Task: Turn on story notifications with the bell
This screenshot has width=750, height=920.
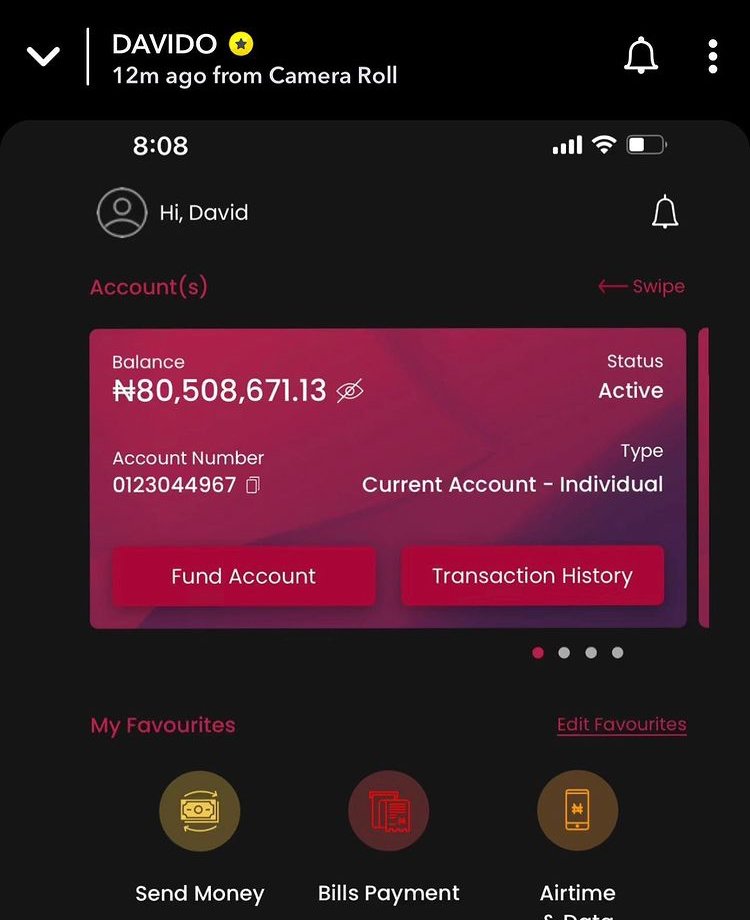Action: 641,56
